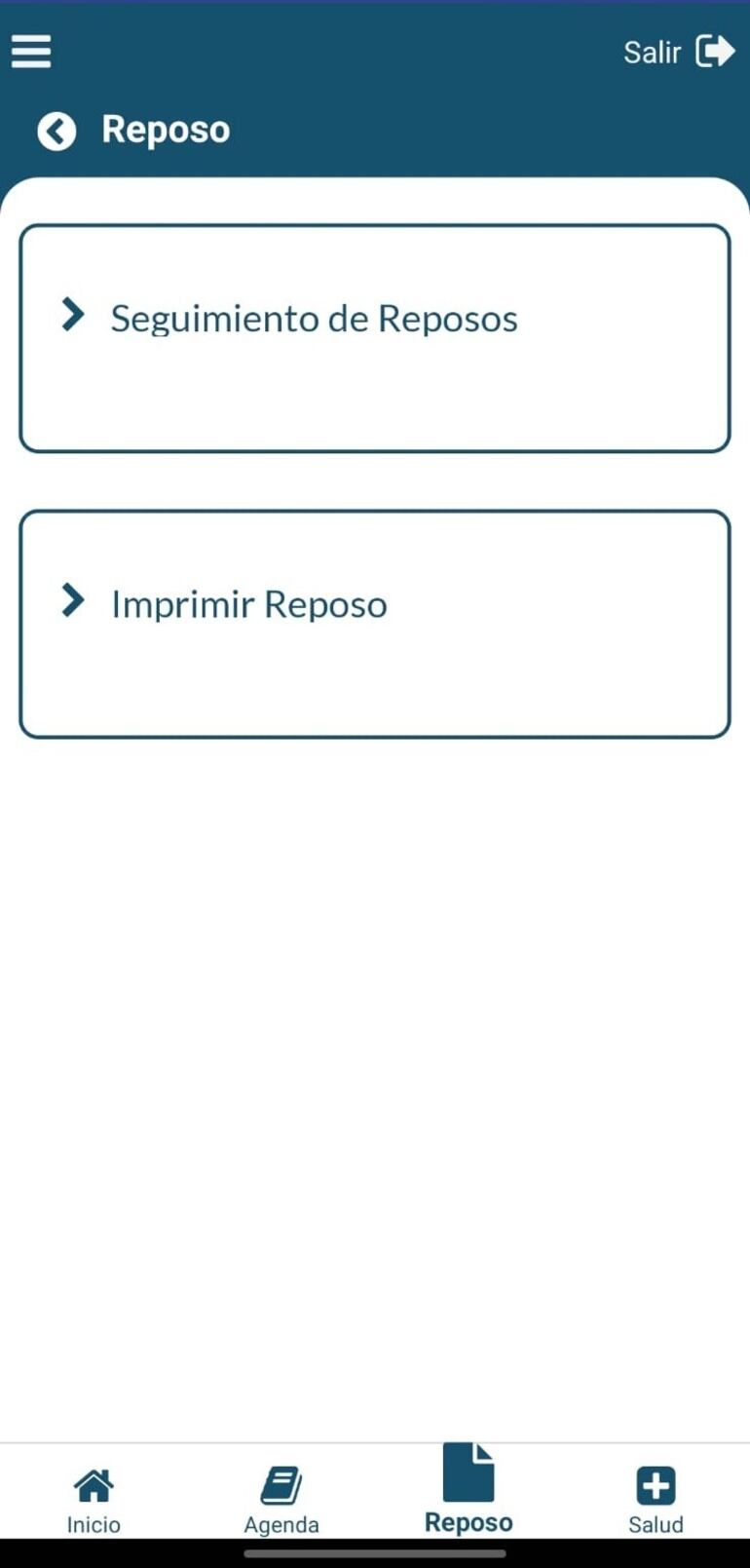The width and height of the screenshot is (750, 1568).
Task: Select Imprimir Reposo
Action: (x=374, y=624)
